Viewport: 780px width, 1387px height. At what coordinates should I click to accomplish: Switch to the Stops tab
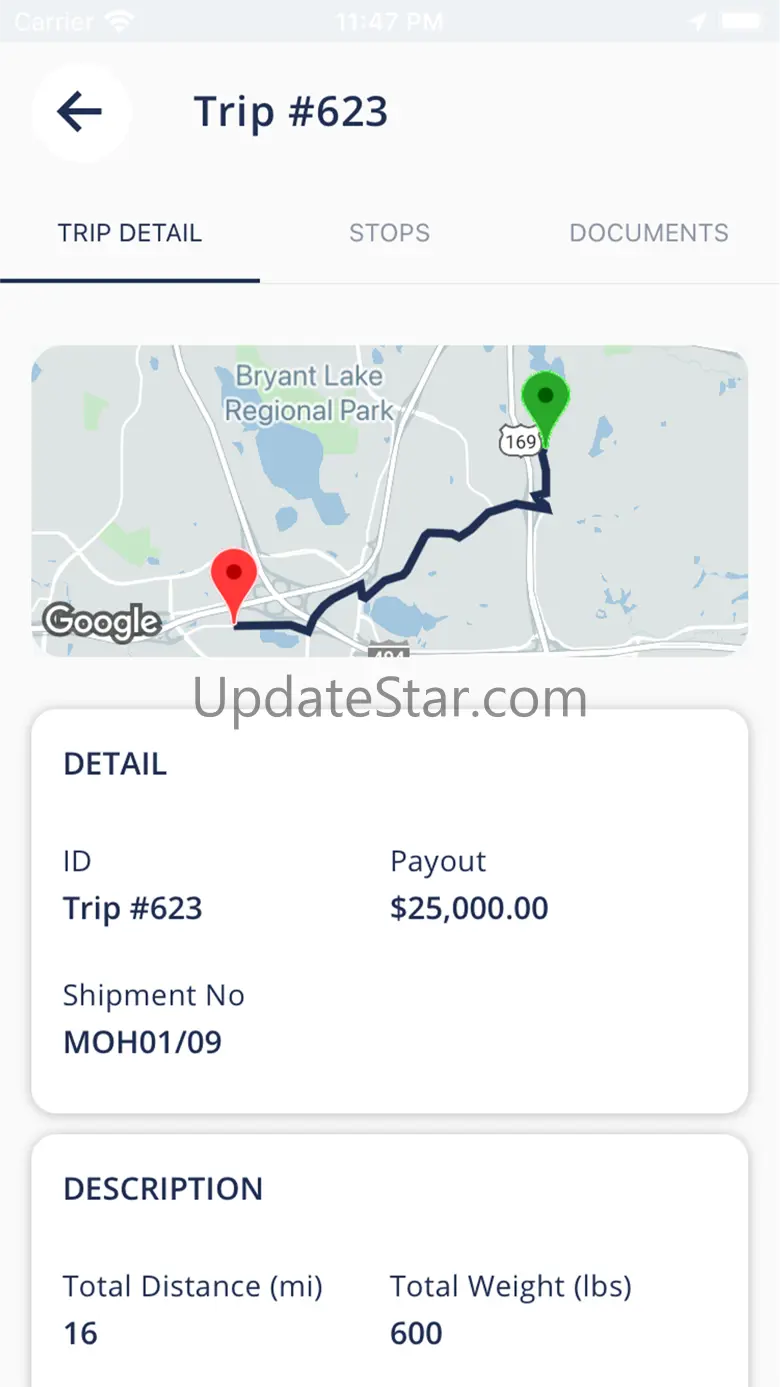point(389,233)
